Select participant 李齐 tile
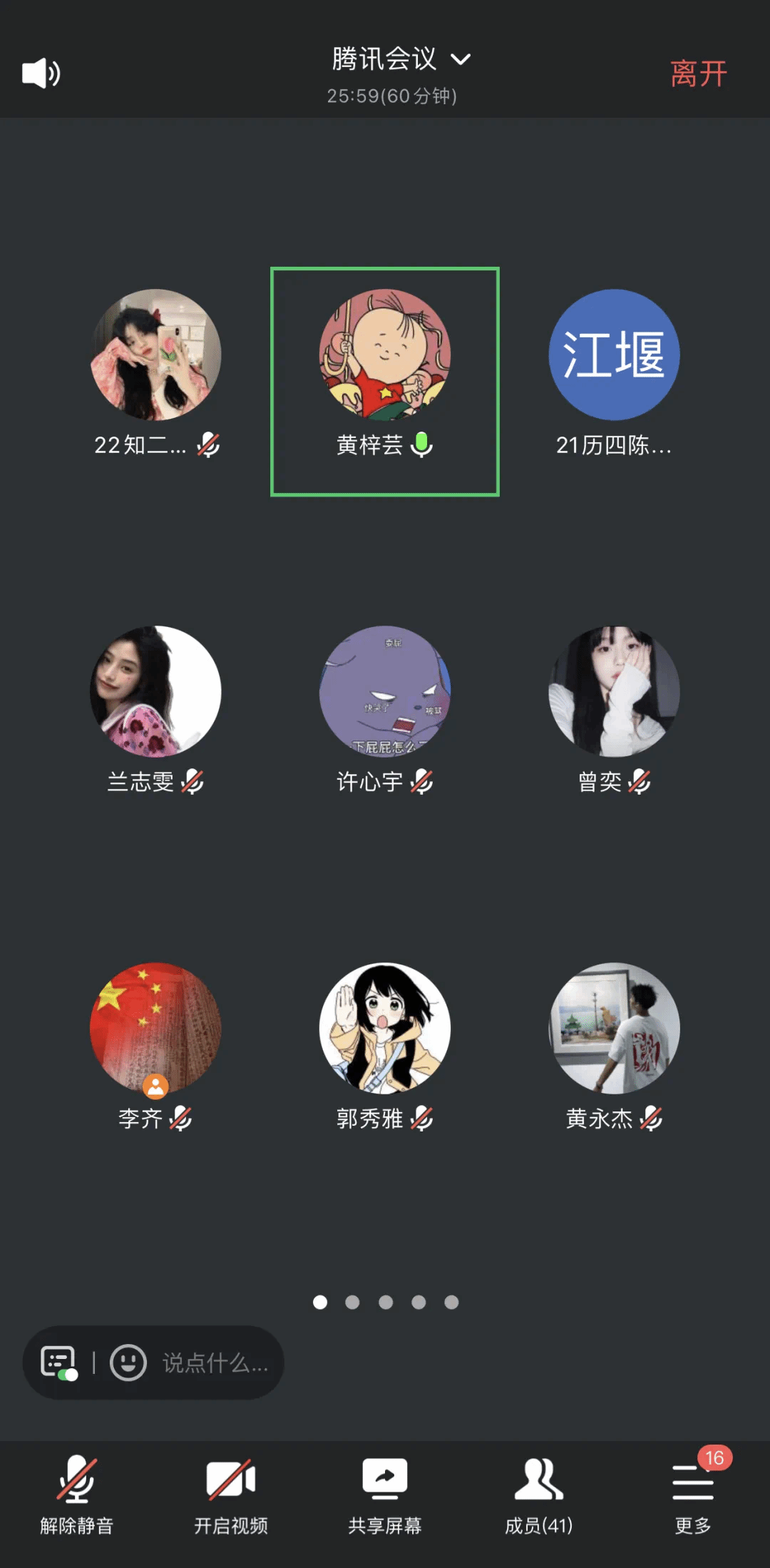The height and width of the screenshot is (1568, 770). coord(155,1029)
